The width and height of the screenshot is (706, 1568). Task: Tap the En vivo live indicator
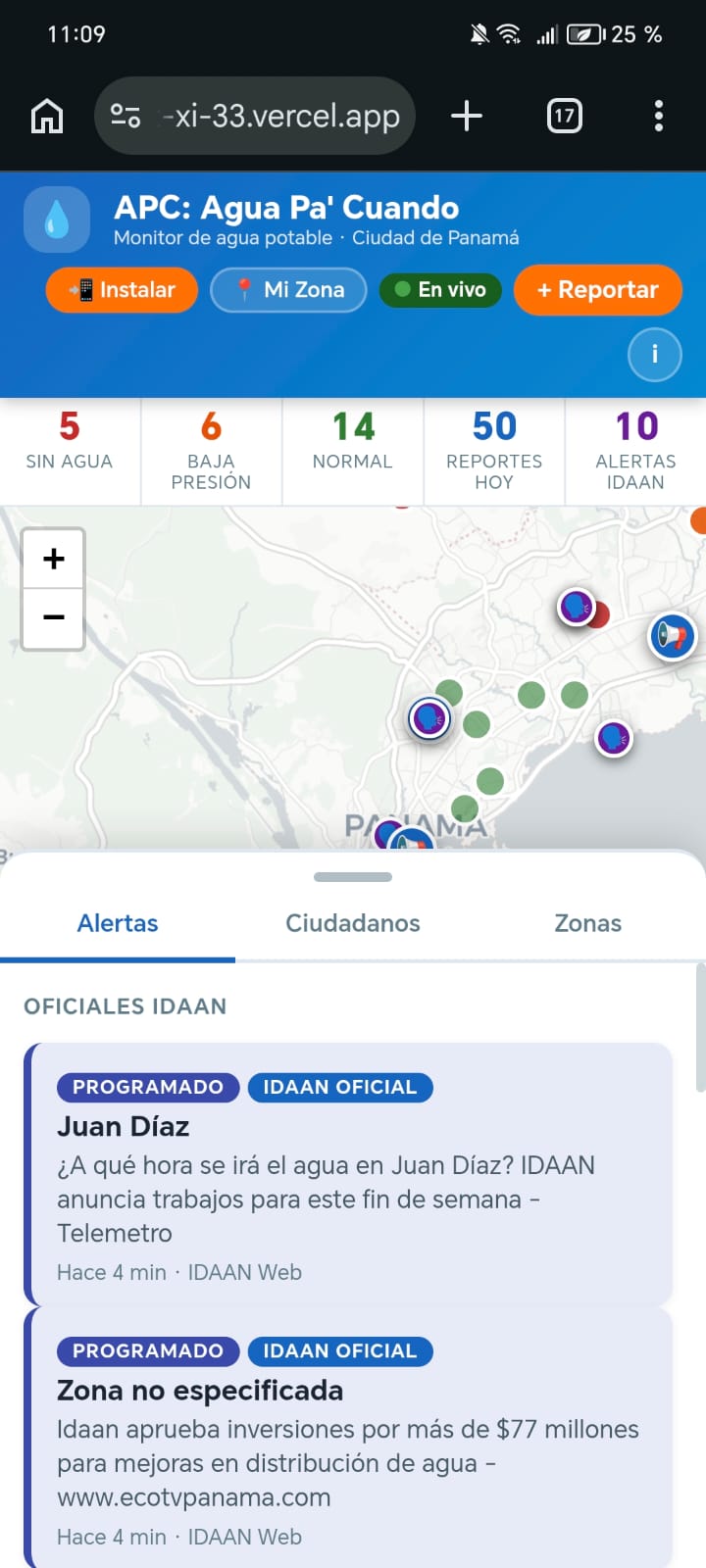[440, 290]
